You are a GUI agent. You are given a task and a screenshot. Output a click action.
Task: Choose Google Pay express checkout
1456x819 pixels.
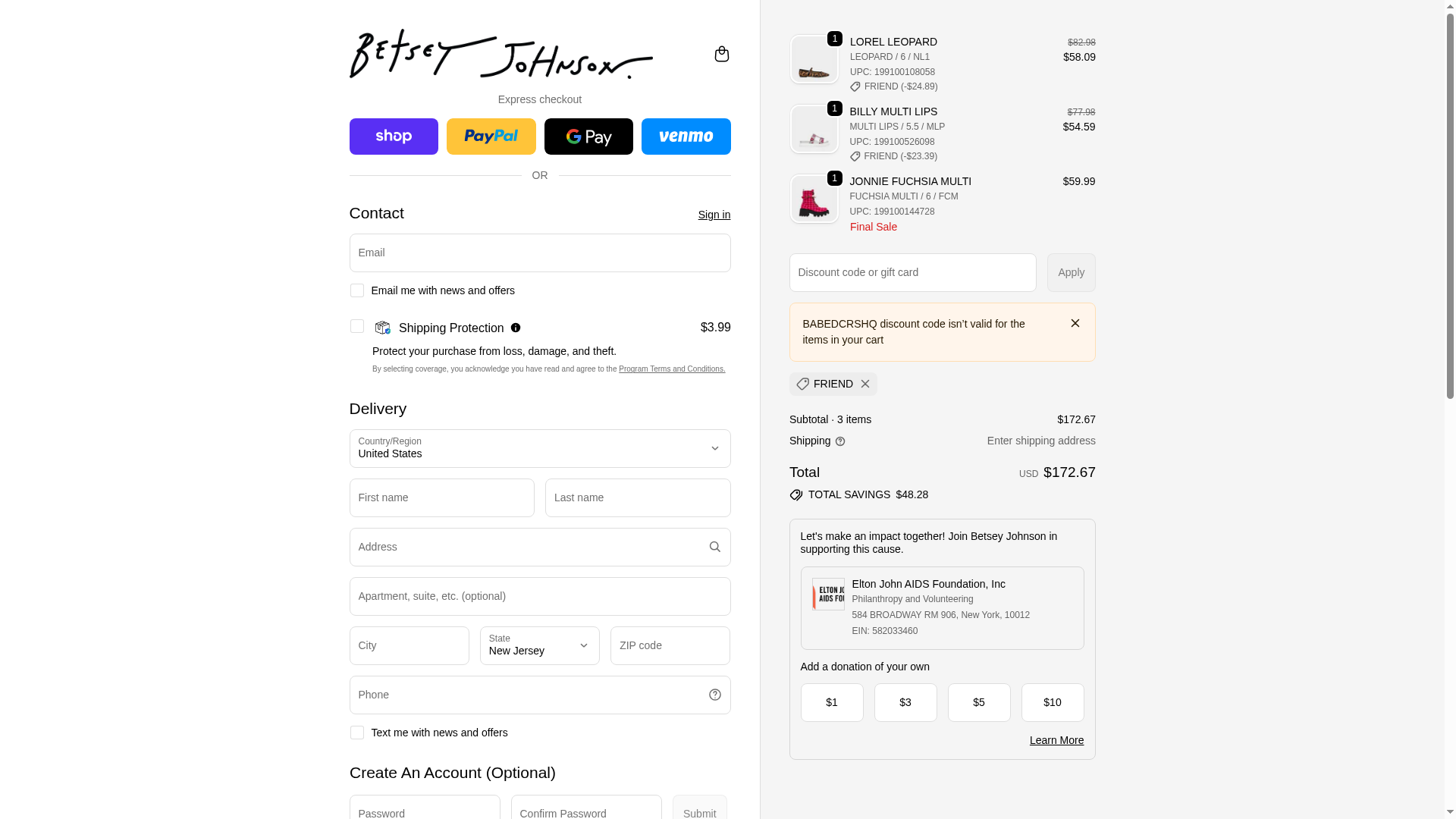[588, 136]
